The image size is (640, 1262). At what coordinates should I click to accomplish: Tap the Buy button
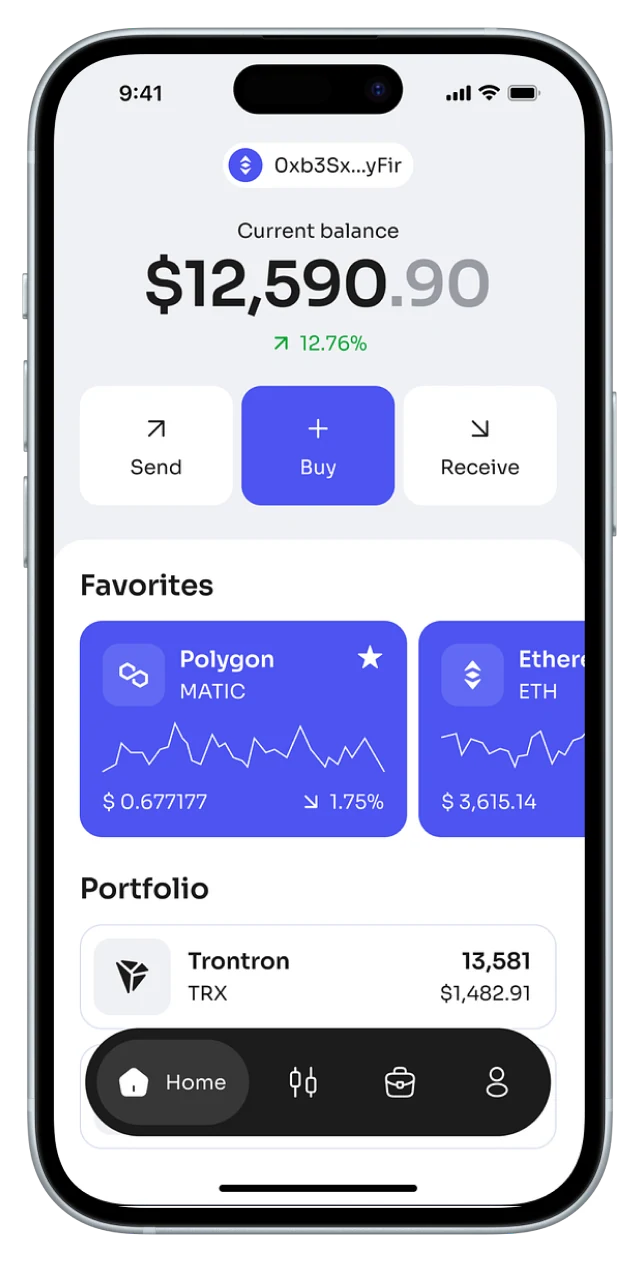318,446
